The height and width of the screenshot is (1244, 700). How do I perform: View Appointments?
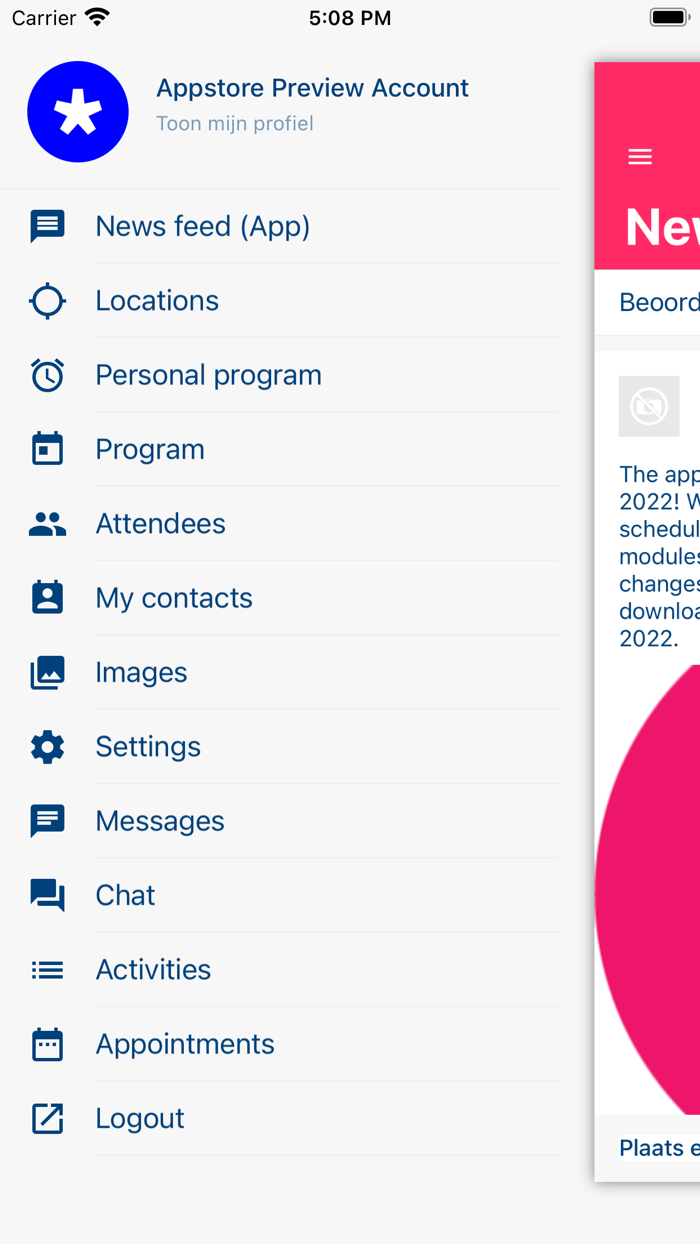tap(185, 1044)
